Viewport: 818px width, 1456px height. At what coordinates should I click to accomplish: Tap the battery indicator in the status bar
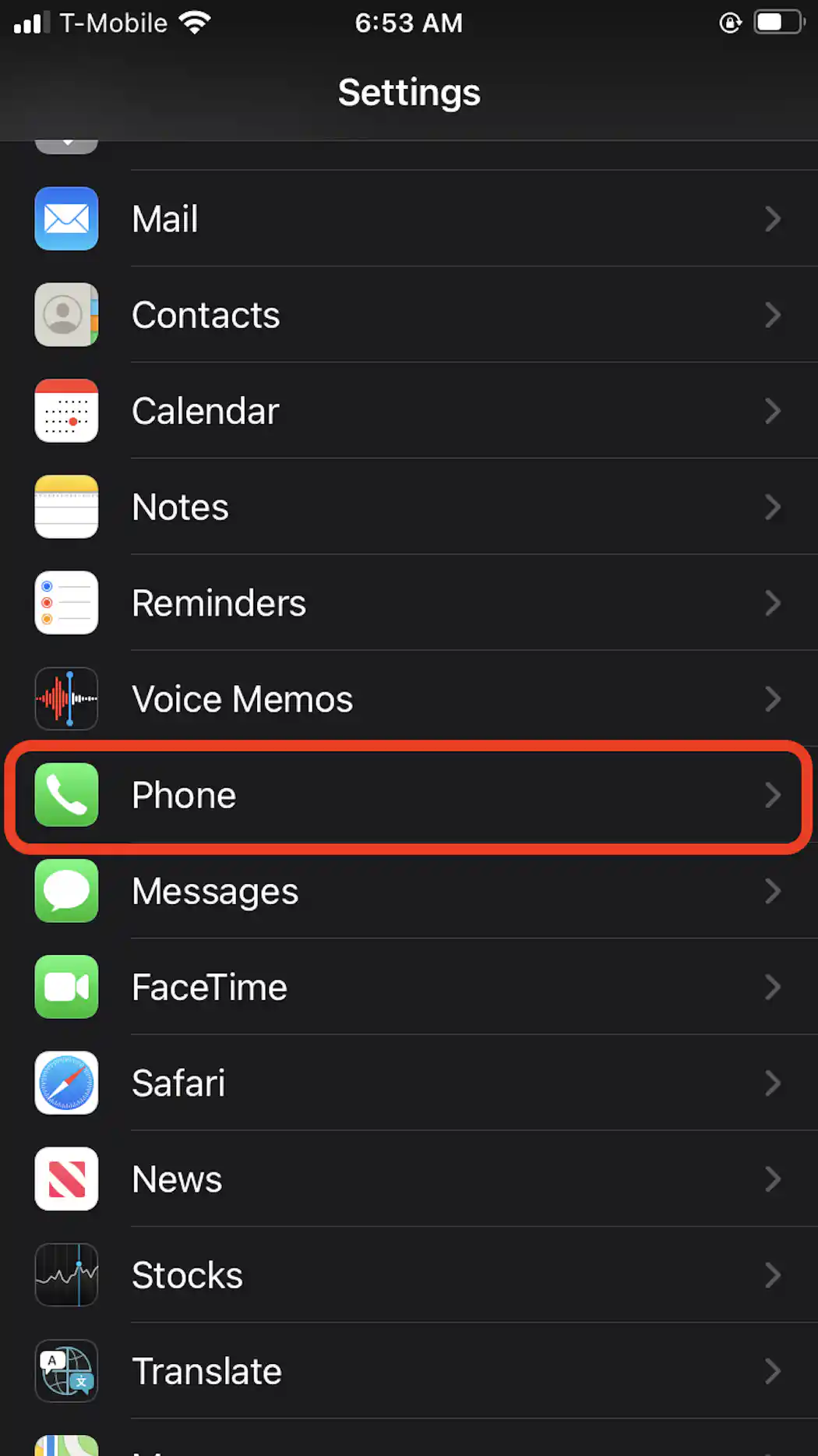(777, 23)
